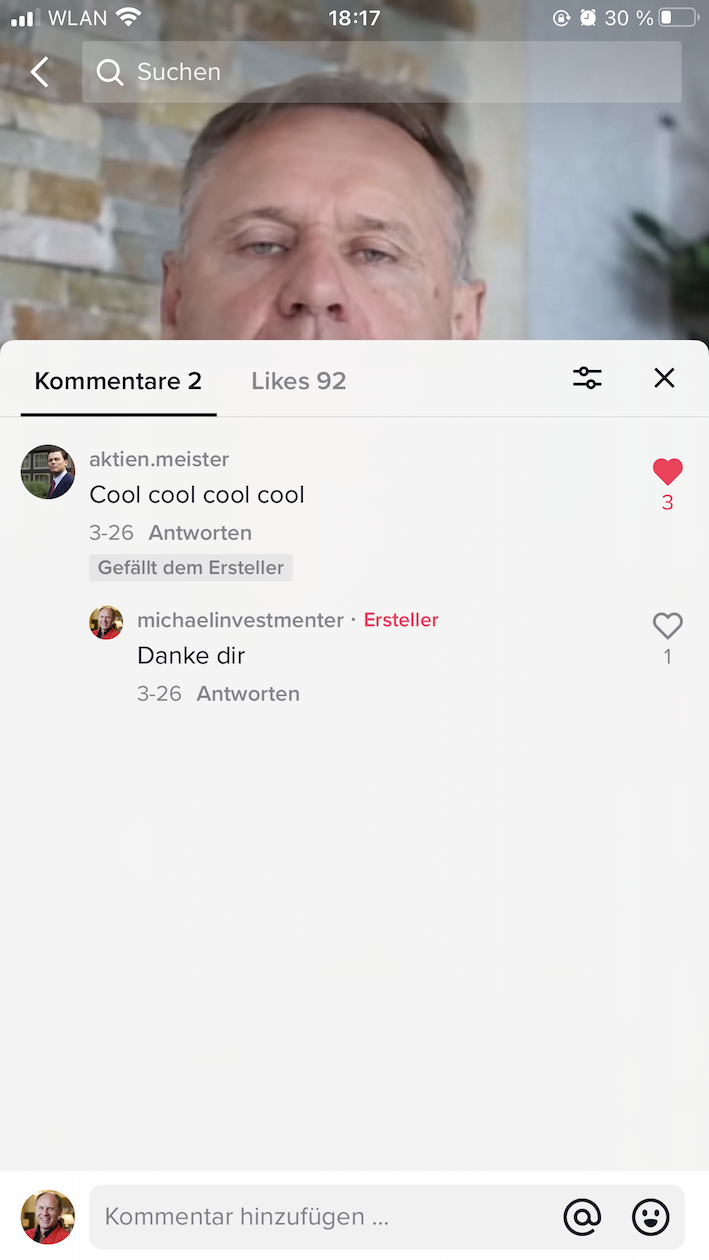Screen dimensions: 709x1260
Task: Open the comment filter settings icon
Action: 587,378
